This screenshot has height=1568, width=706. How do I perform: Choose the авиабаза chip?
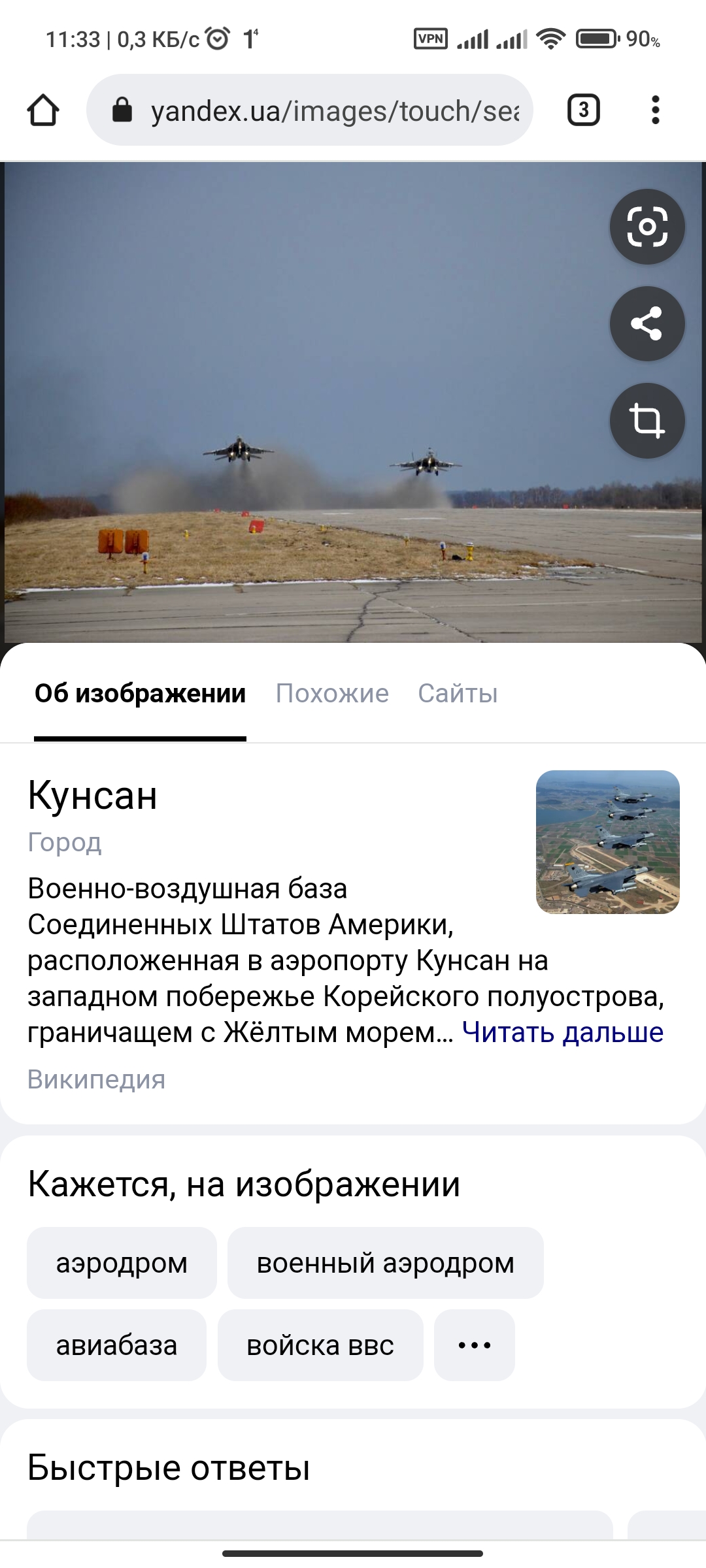coord(116,1345)
